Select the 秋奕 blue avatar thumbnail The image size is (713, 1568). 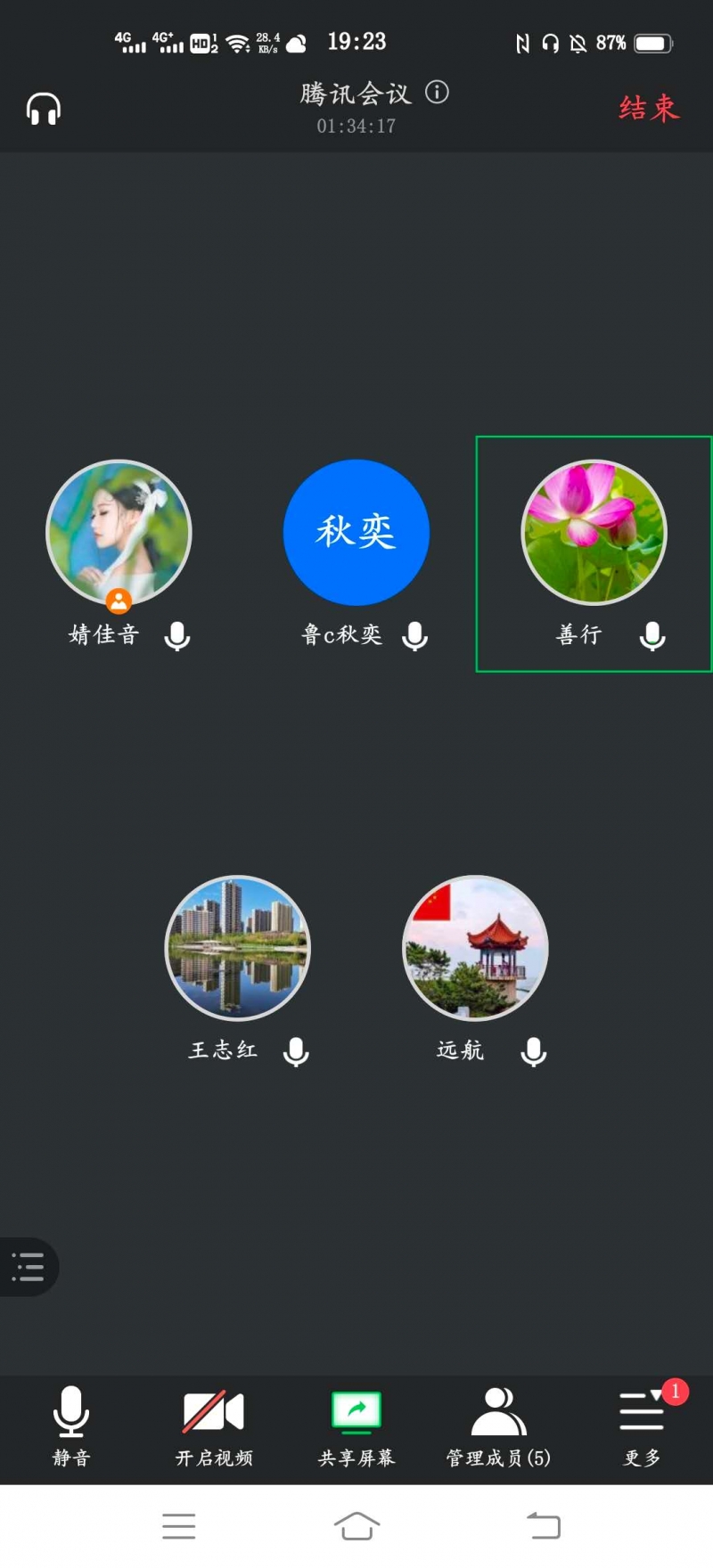pyautogui.click(x=356, y=531)
